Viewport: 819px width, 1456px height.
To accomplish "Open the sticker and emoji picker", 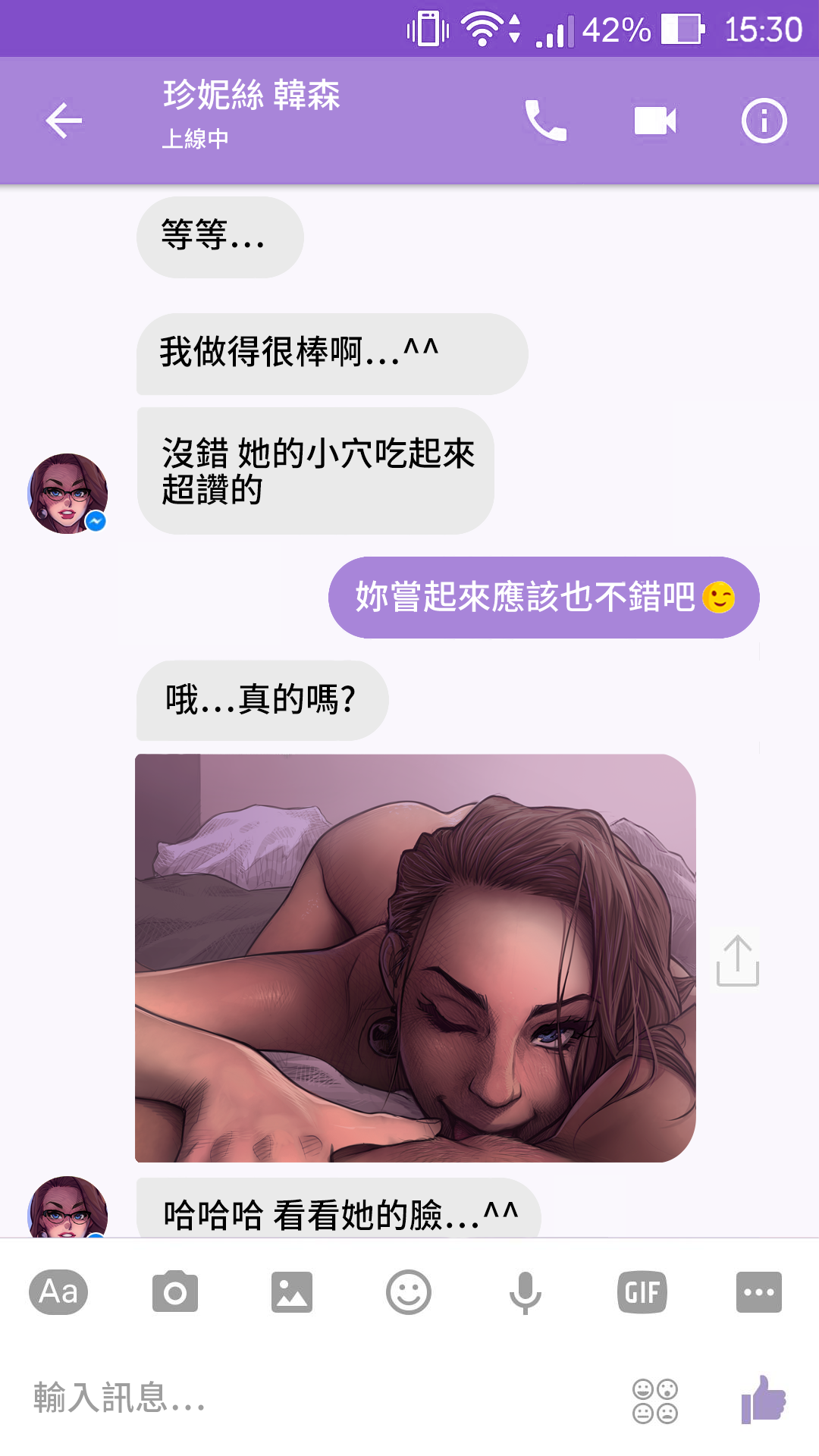I will pos(409,1292).
